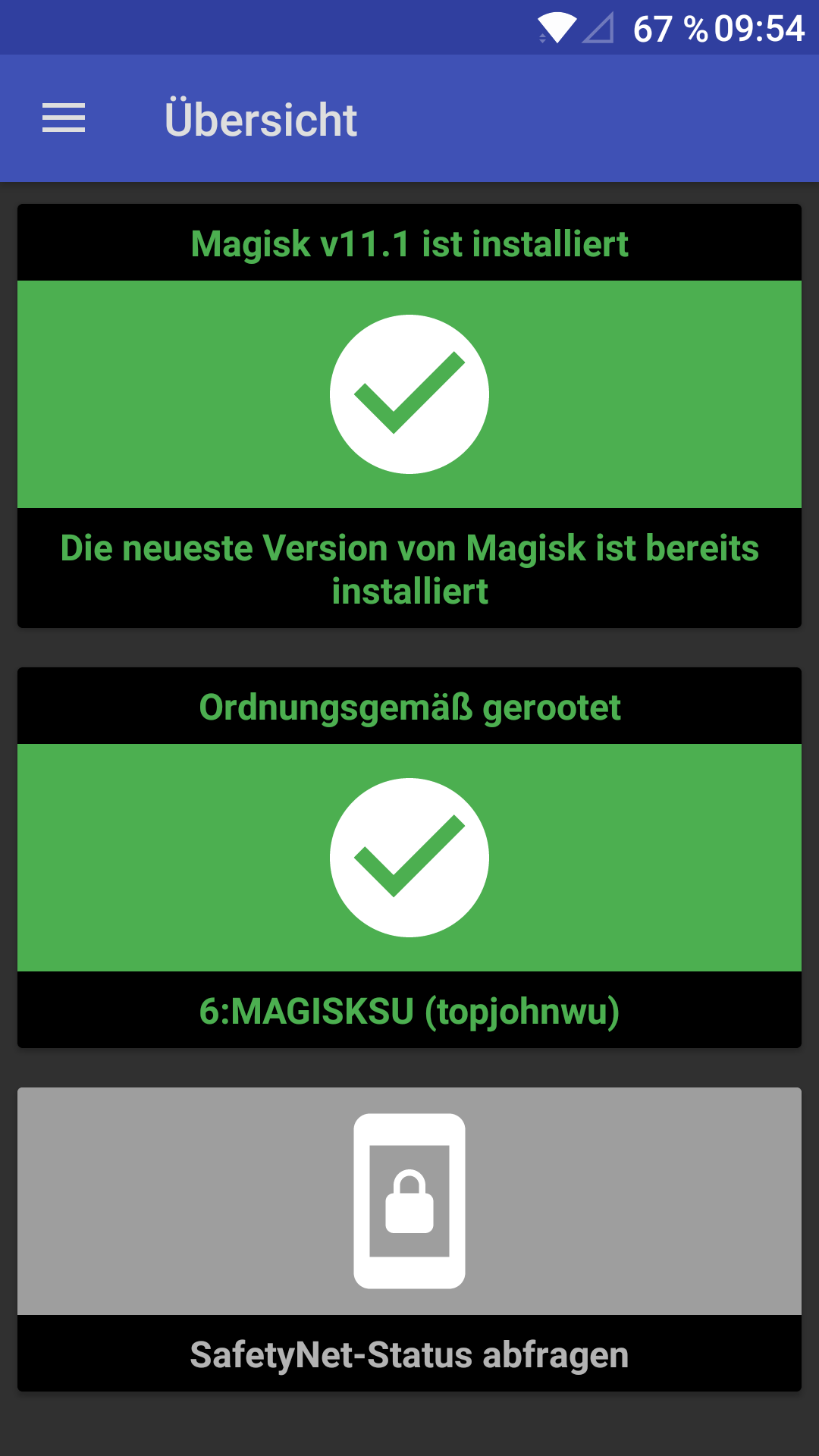Viewport: 819px width, 1456px height.
Task: Tap SafetyNet-Status abfragen card
Action: pos(409,1238)
